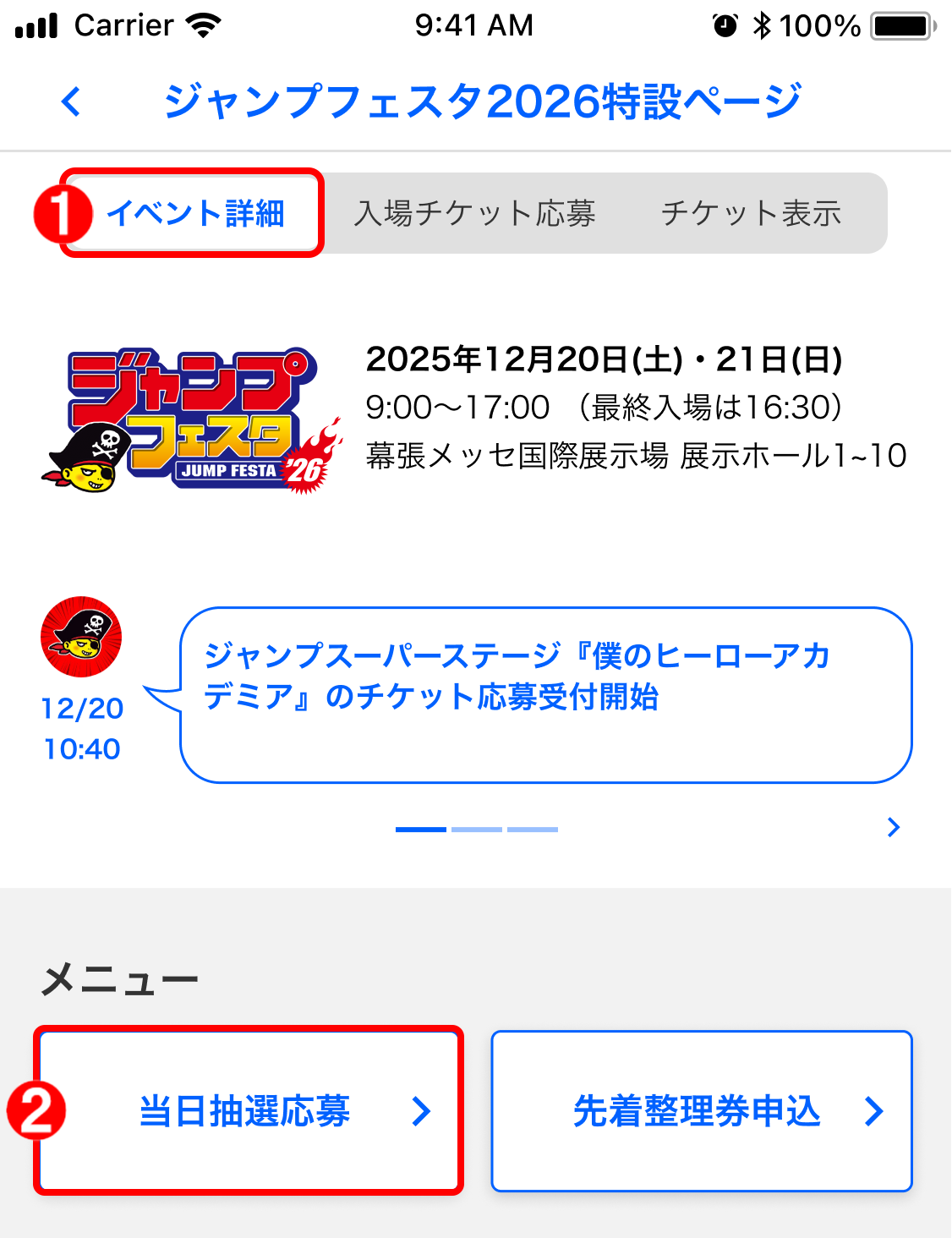The height and width of the screenshot is (1238, 952).
Task: Show the next announcement with the chevron
Action: pyautogui.click(x=894, y=827)
